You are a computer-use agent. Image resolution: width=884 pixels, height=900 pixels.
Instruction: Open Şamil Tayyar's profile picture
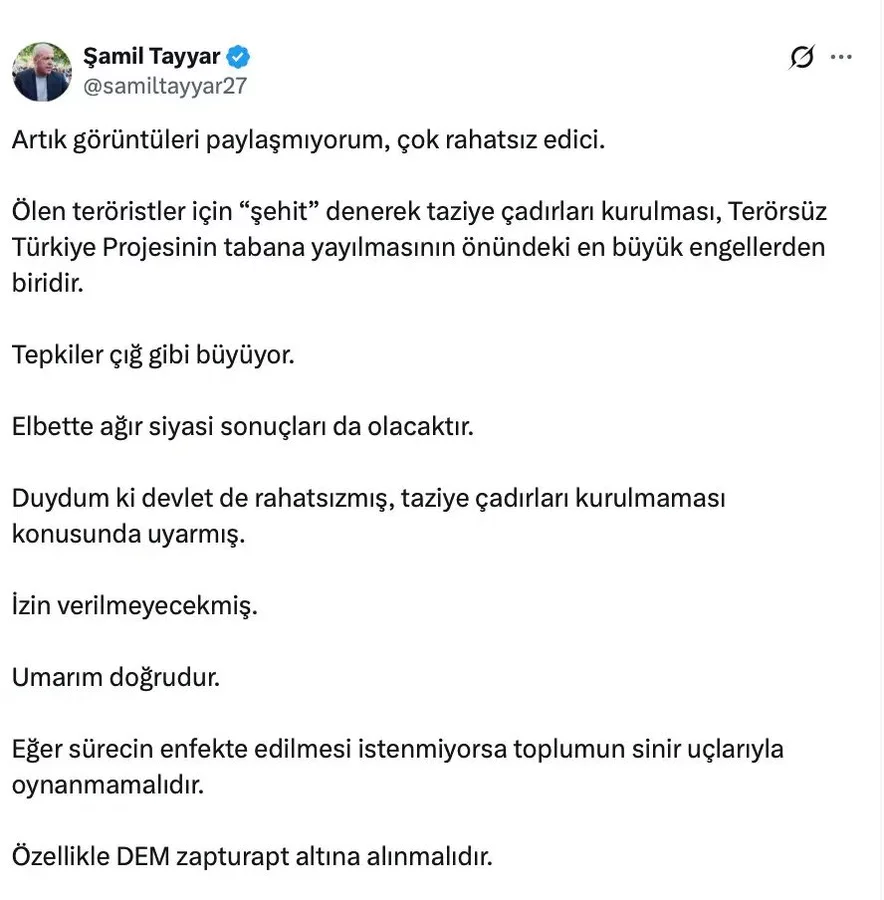(x=42, y=72)
